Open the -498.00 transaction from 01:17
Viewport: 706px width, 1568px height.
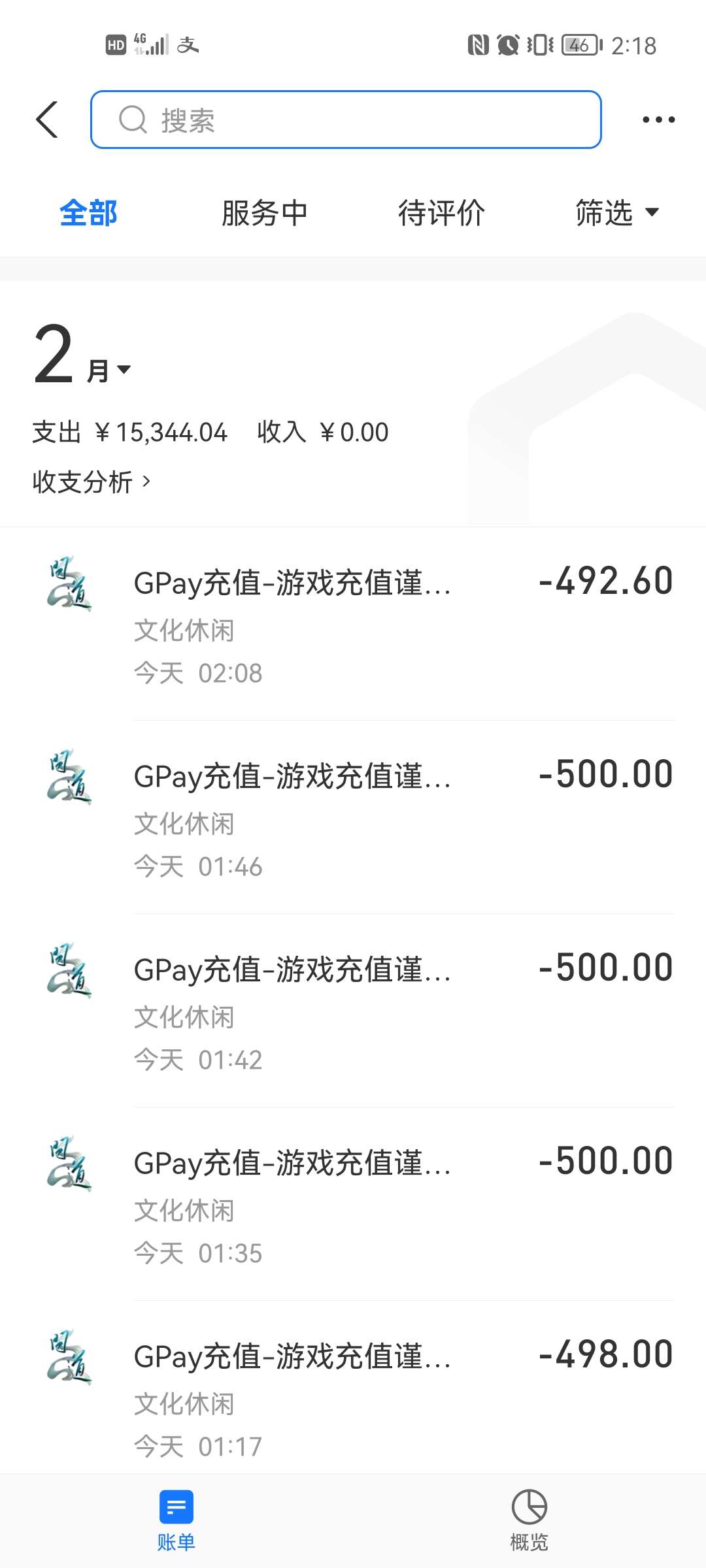coord(353,1388)
